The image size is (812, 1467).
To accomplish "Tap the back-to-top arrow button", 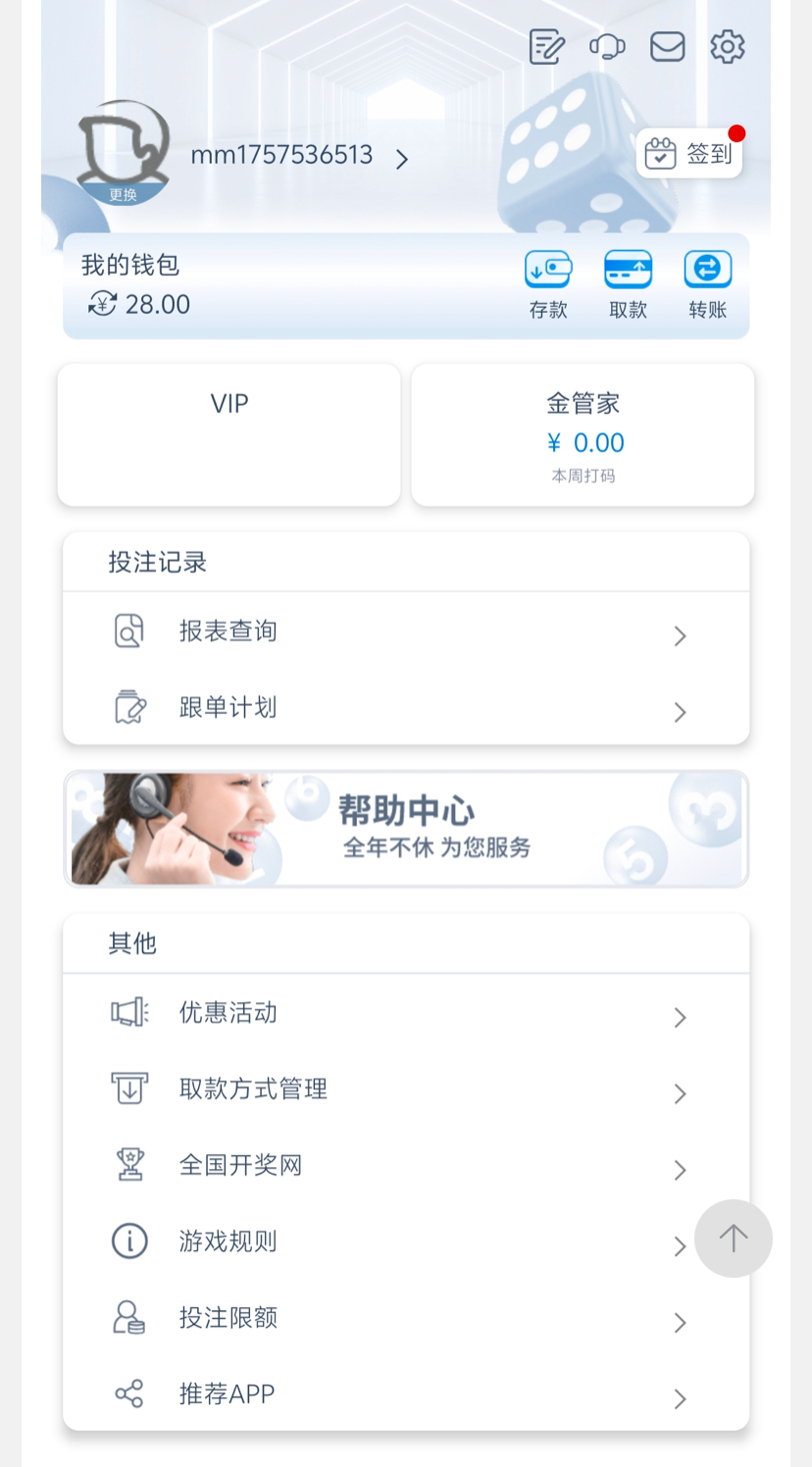I will pyautogui.click(x=734, y=1238).
